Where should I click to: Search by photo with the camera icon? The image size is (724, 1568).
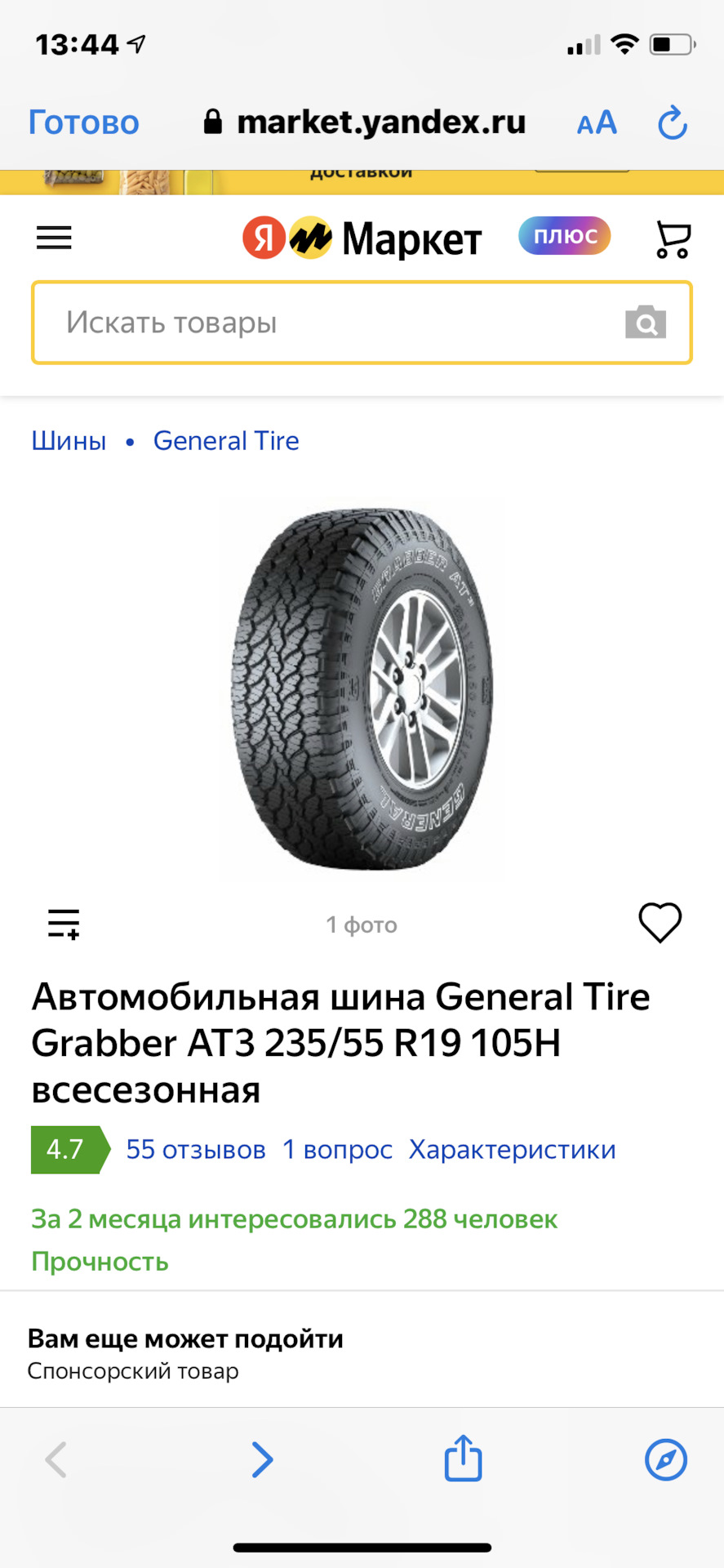645,323
